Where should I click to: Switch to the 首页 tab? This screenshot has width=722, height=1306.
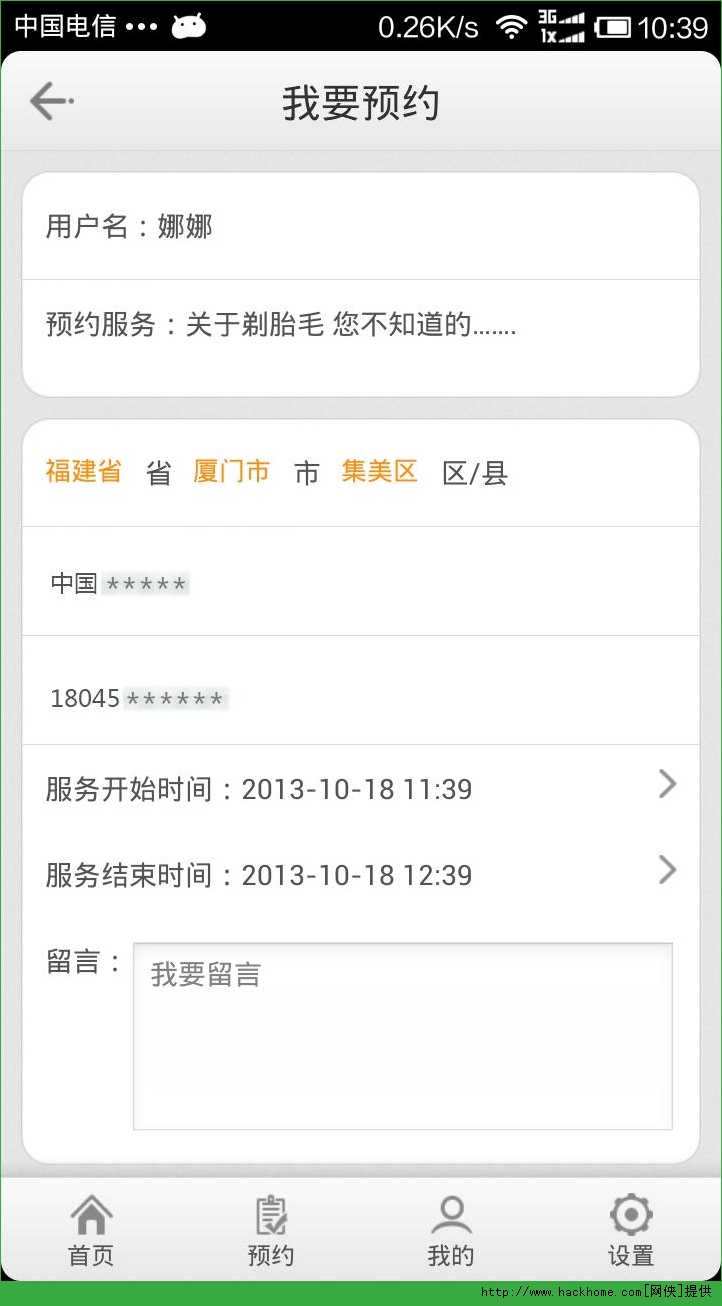click(x=91, y=1232)
